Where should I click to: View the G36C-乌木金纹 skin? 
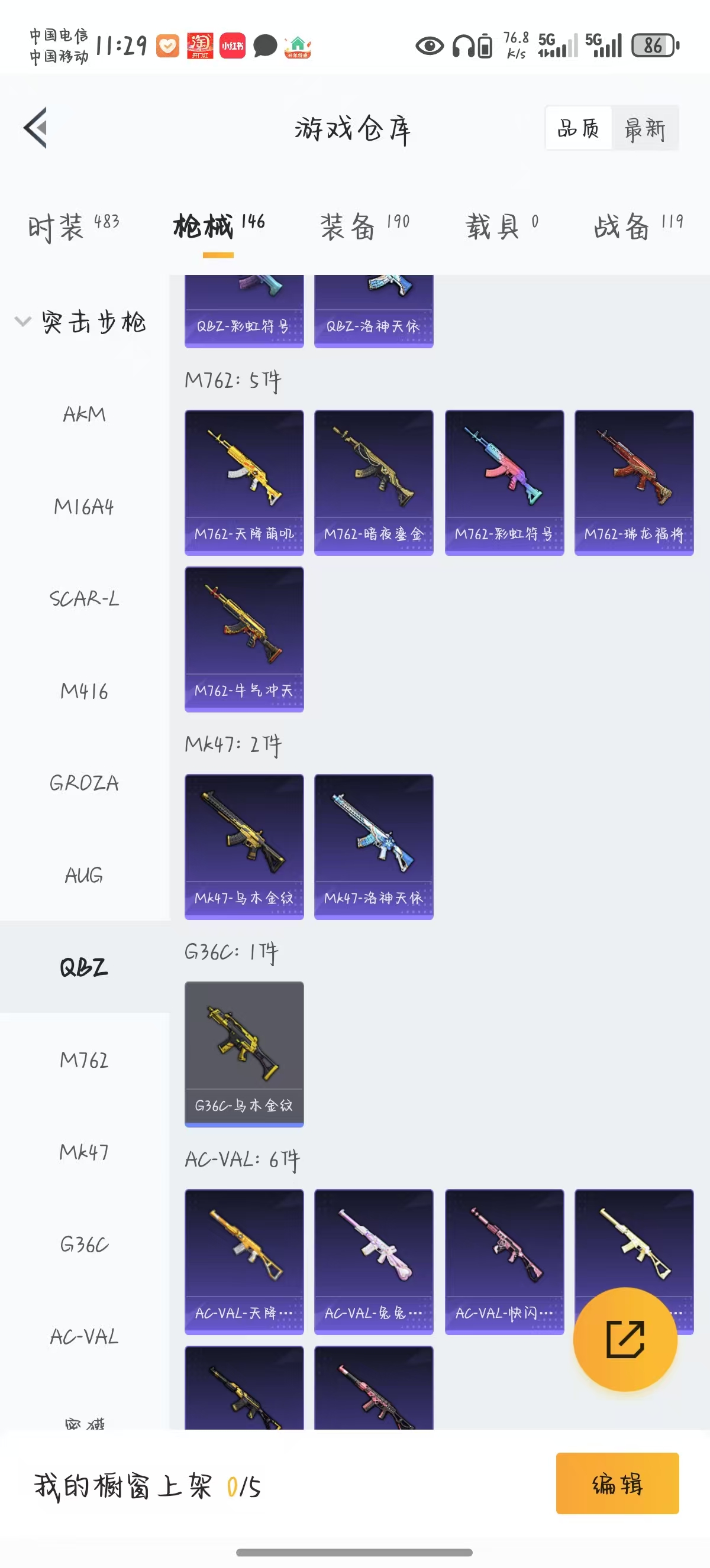(244, 1053)
